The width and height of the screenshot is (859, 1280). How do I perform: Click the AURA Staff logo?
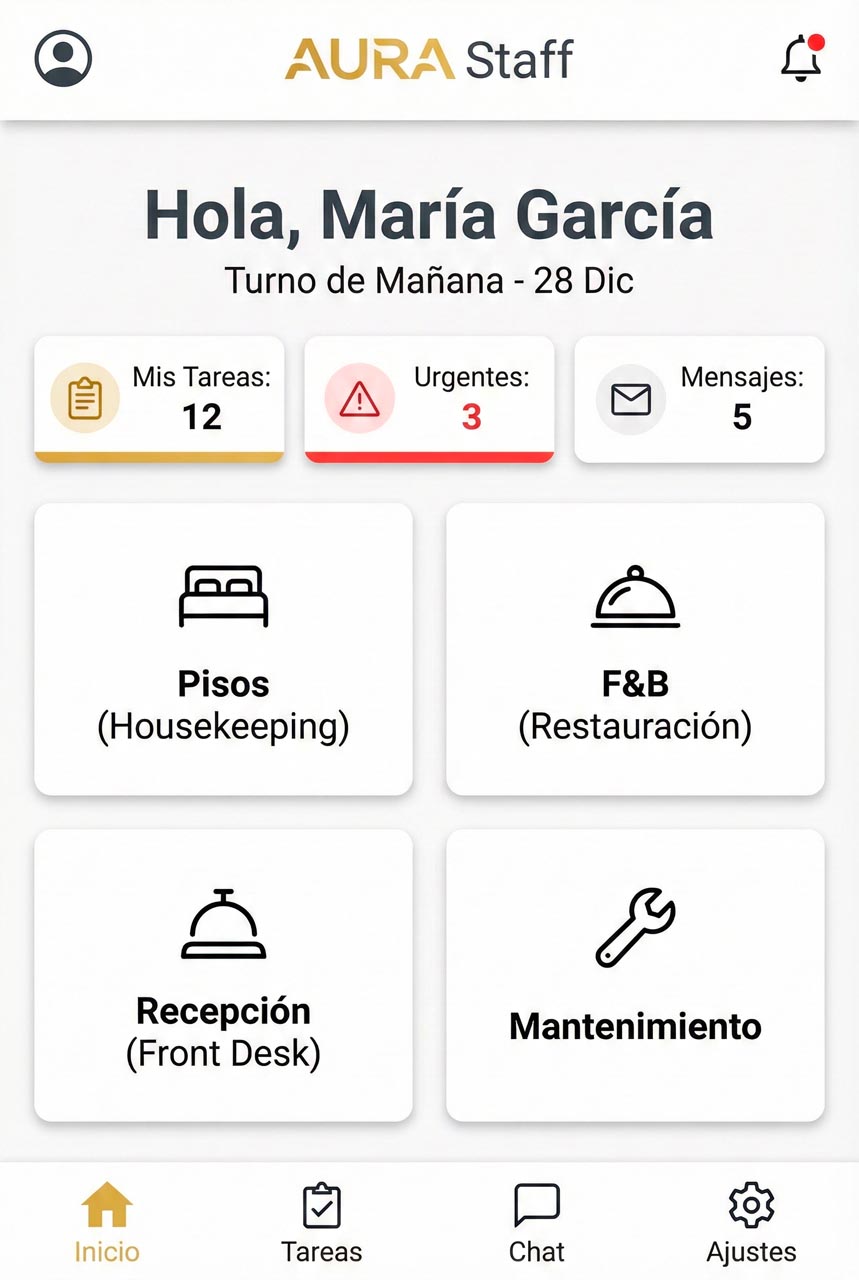coord(429,58)
